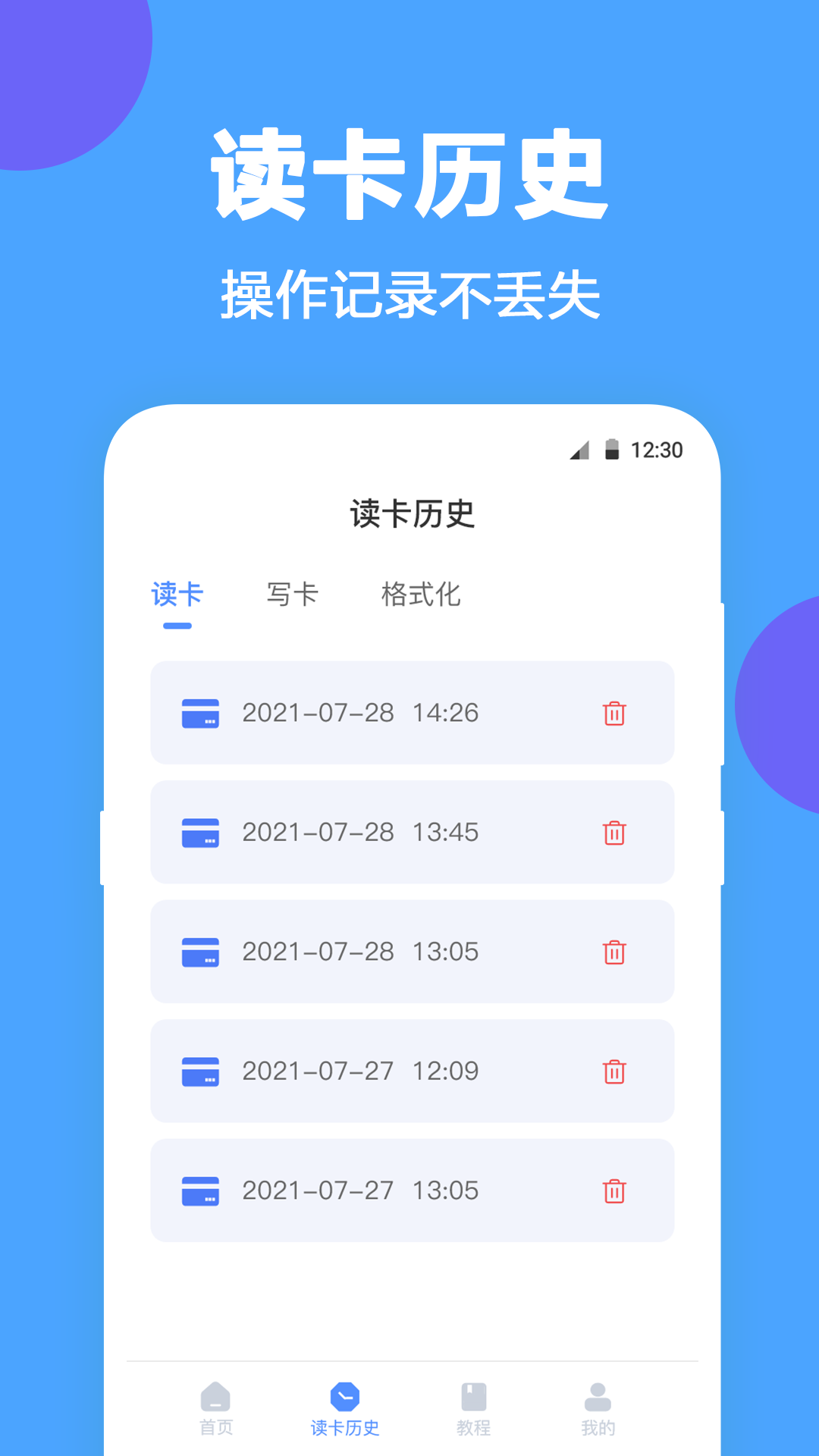819x1456 pixels.
Task: Switch to the 格式化 tab
Action: point(422,595)
